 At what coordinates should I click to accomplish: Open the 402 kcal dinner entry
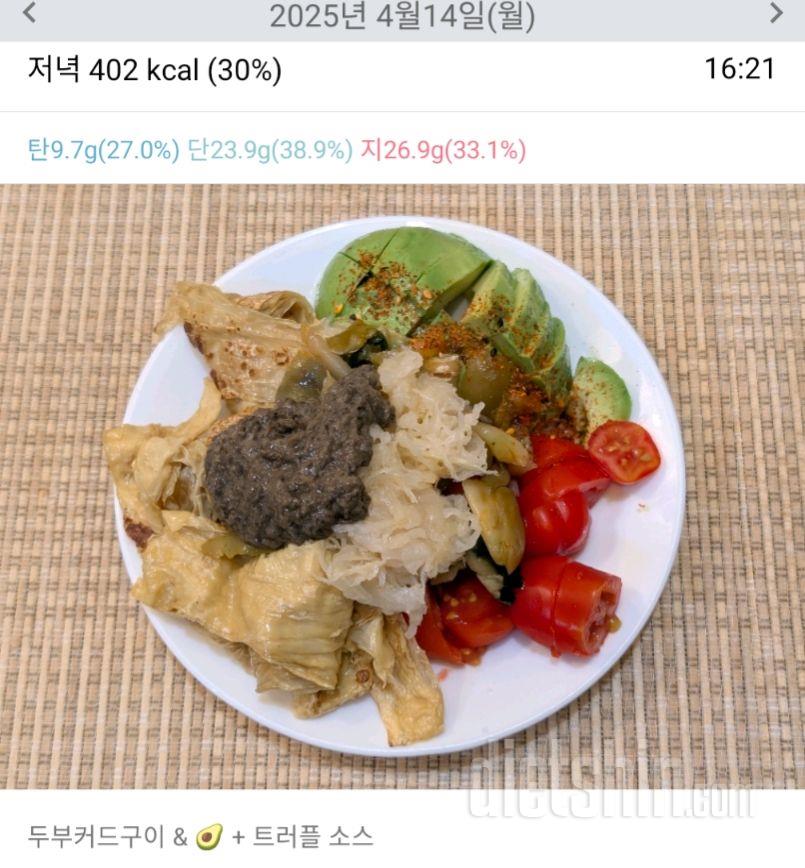coord(155,70)
